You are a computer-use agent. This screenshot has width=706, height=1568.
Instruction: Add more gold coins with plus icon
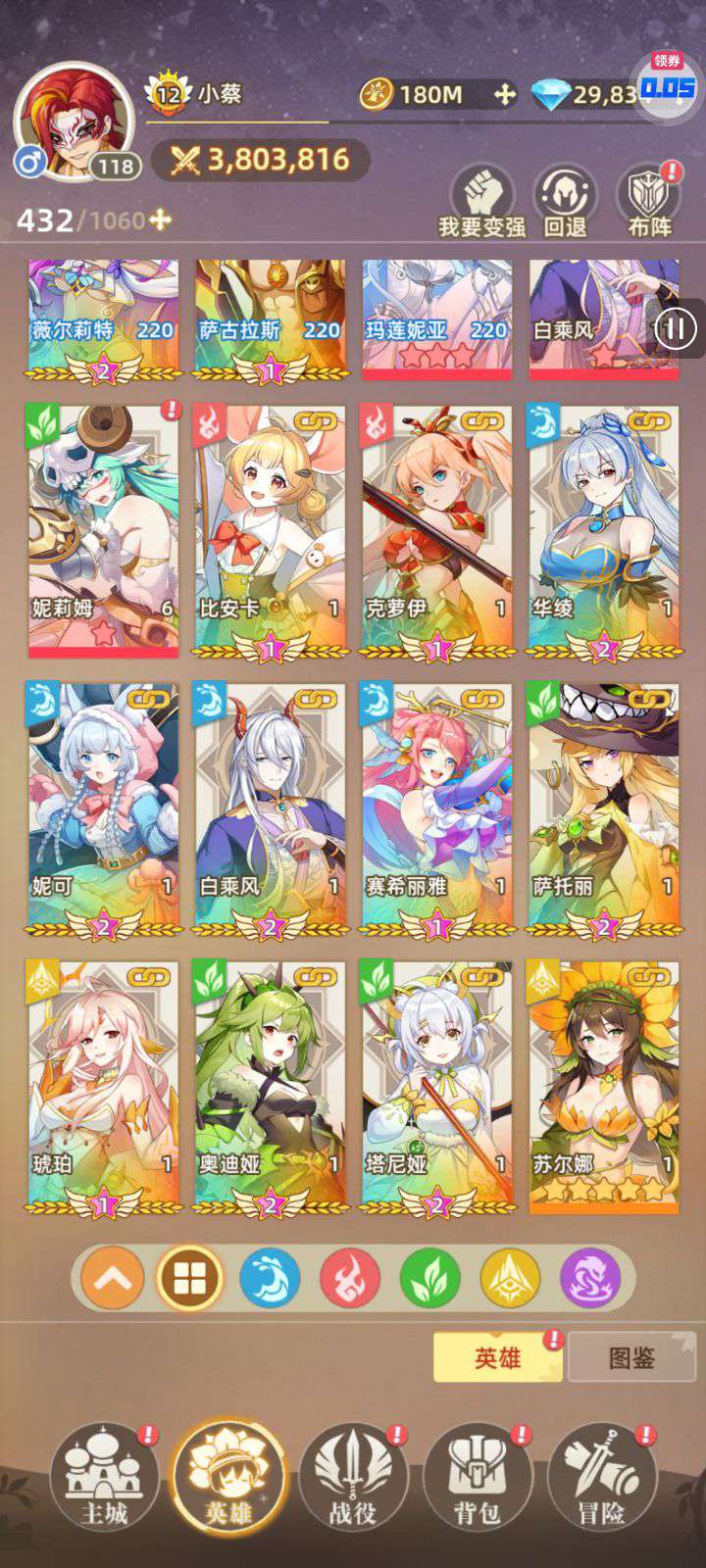[504, 94]
